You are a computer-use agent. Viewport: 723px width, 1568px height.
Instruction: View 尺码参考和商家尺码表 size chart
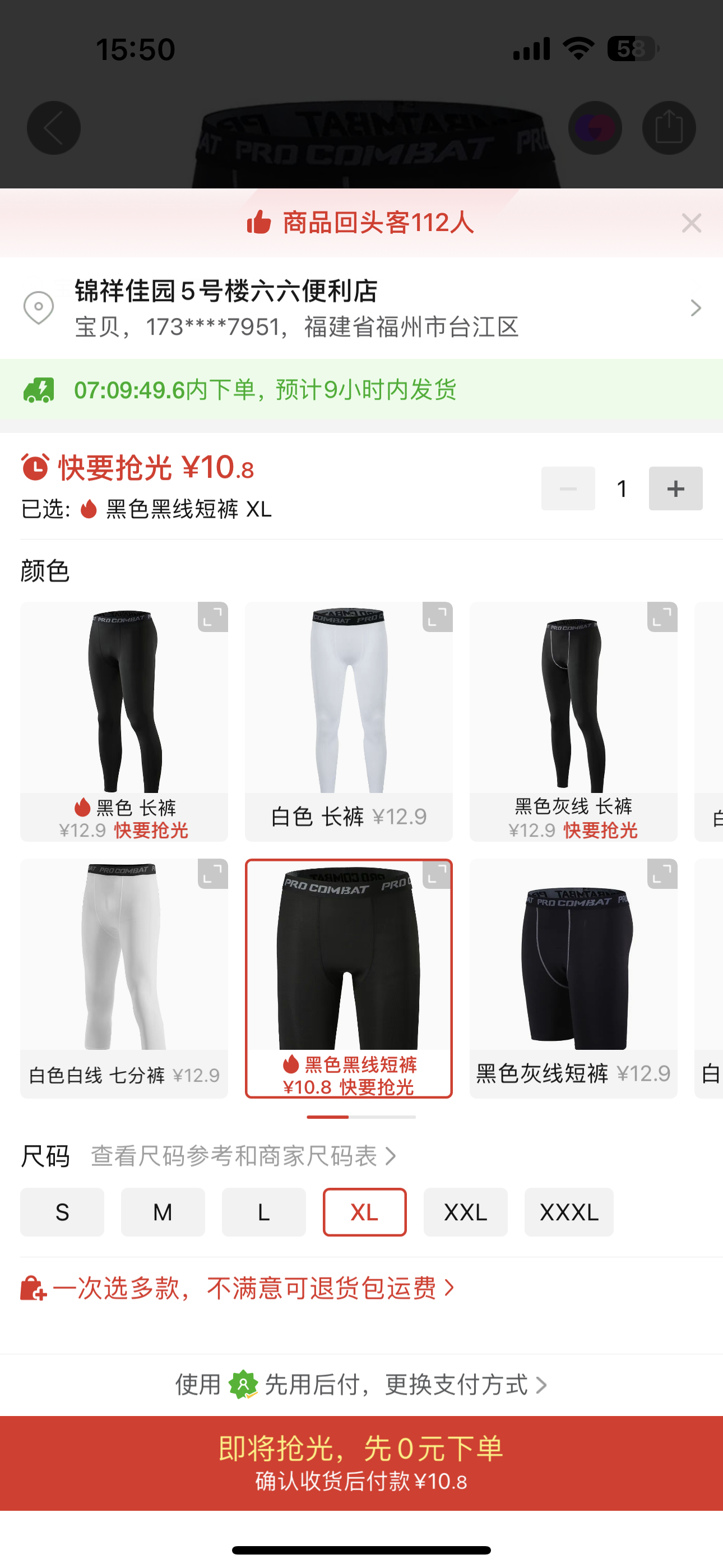pos(243,1156)
